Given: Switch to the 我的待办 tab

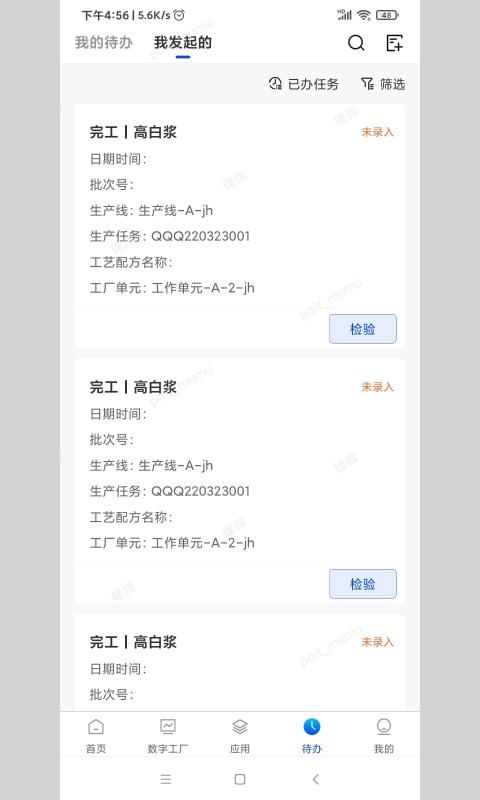Looking at the screenshot, I should (x=104, y=42).
